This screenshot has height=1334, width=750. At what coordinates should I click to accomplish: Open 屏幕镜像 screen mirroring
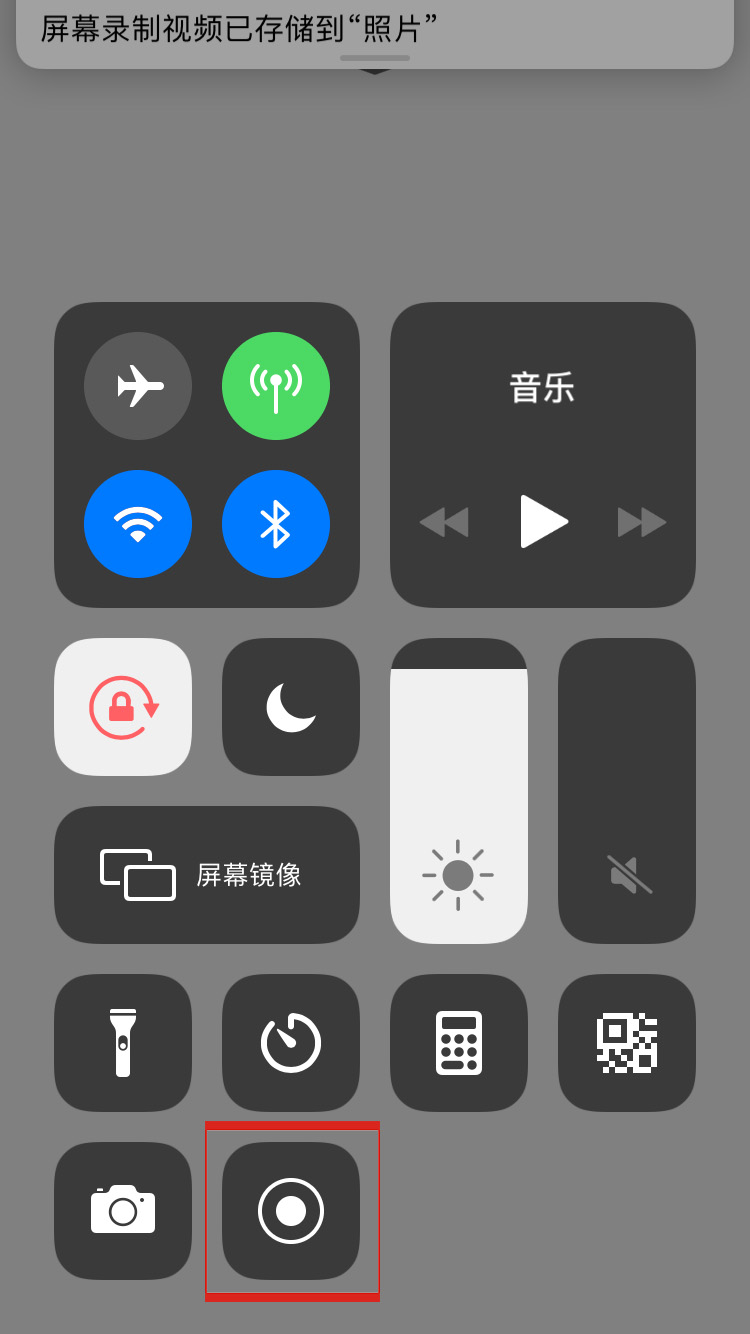207,875
